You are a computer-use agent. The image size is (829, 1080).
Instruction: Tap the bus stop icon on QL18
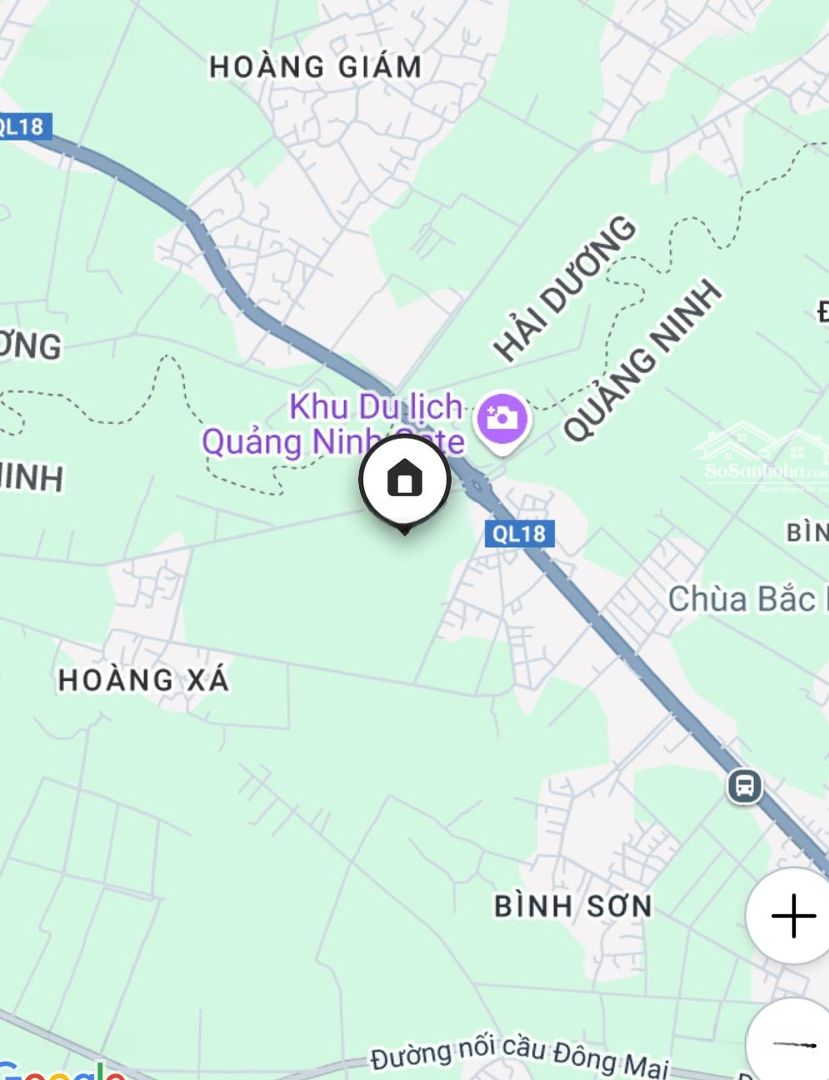click(x=744, y=786)
